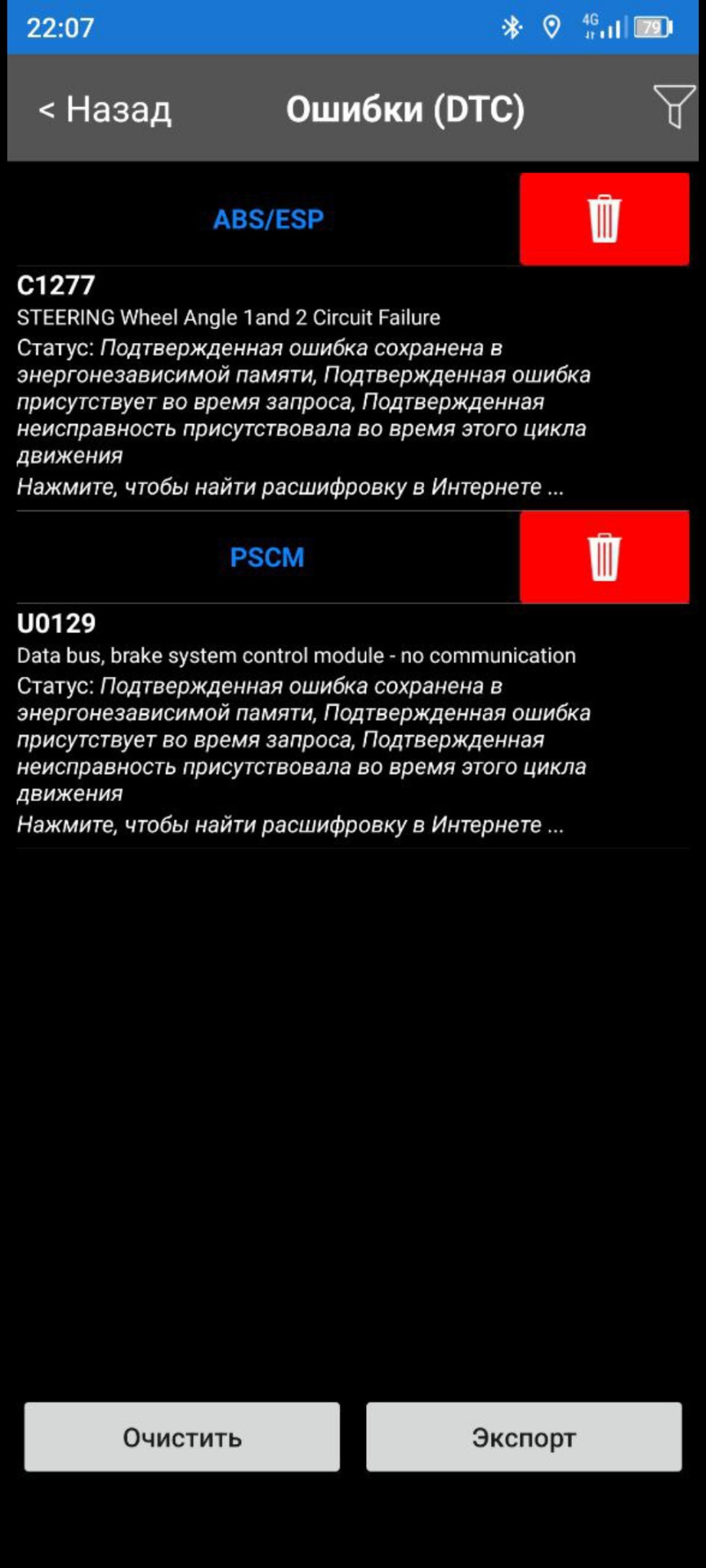
Task: Delete ABS/ESP module errors
Action: (604, 219)
